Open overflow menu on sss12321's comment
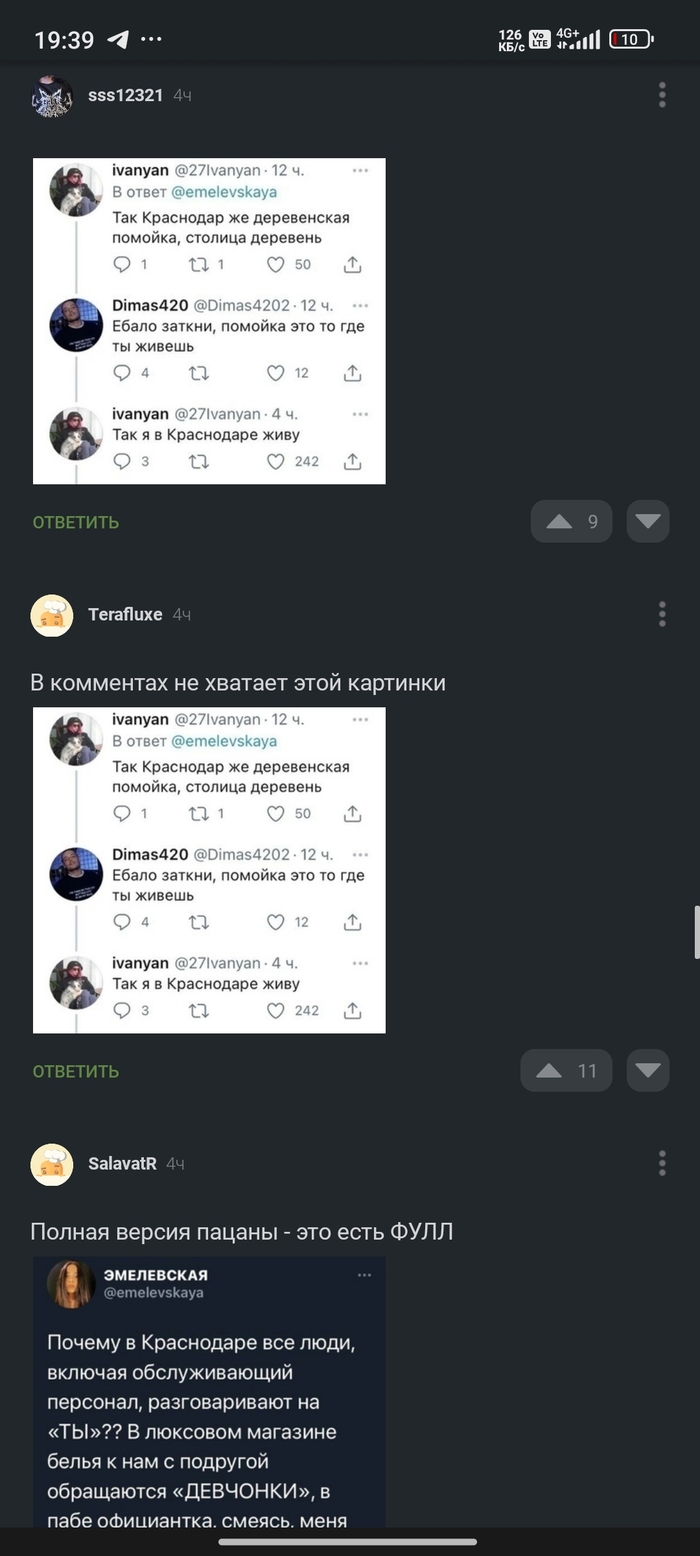Viewport: 700px width, 1556px height. click(662, 96)
